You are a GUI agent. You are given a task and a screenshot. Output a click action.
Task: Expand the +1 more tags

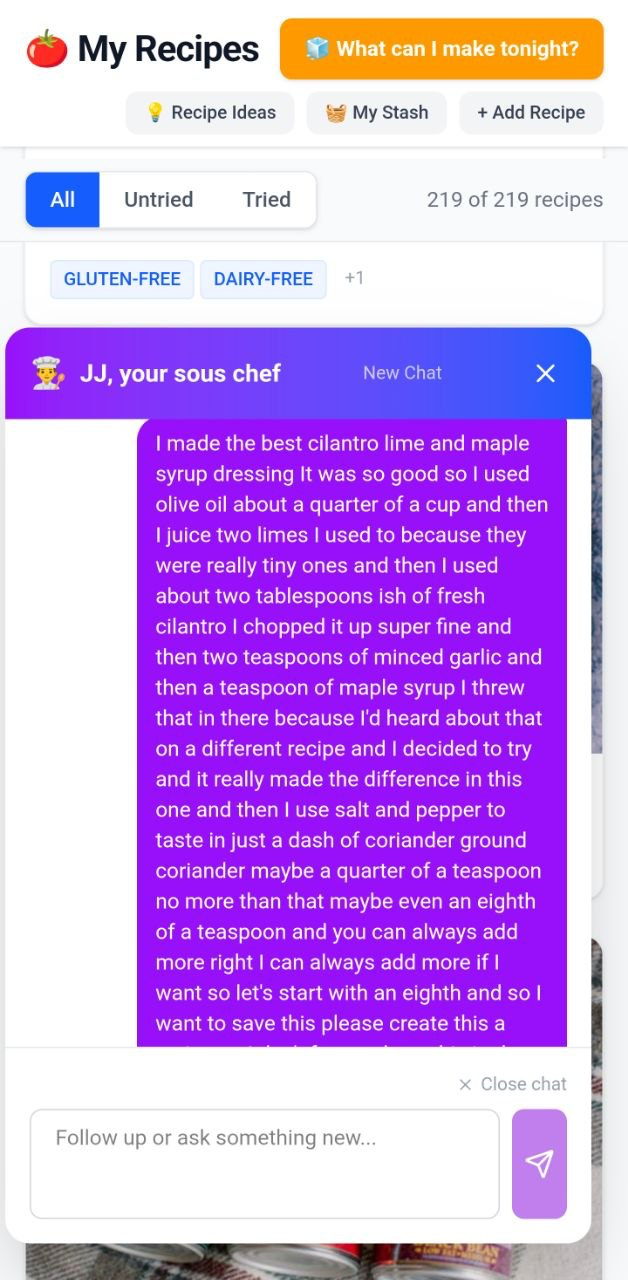coord(354,278)
